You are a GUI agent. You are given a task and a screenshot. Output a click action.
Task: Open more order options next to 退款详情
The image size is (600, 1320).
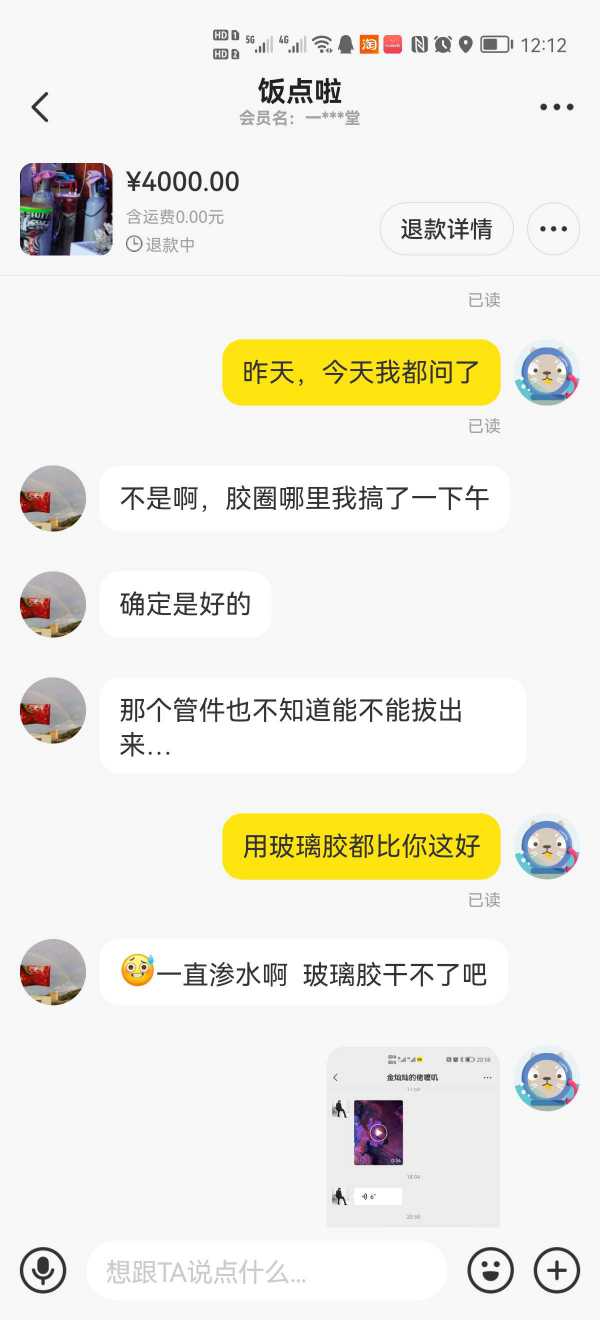553,229
